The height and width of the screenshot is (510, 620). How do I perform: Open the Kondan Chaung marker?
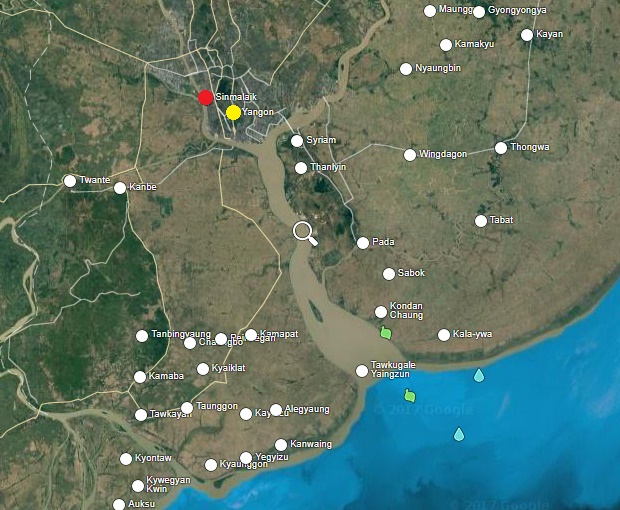(x=381, y=312)
